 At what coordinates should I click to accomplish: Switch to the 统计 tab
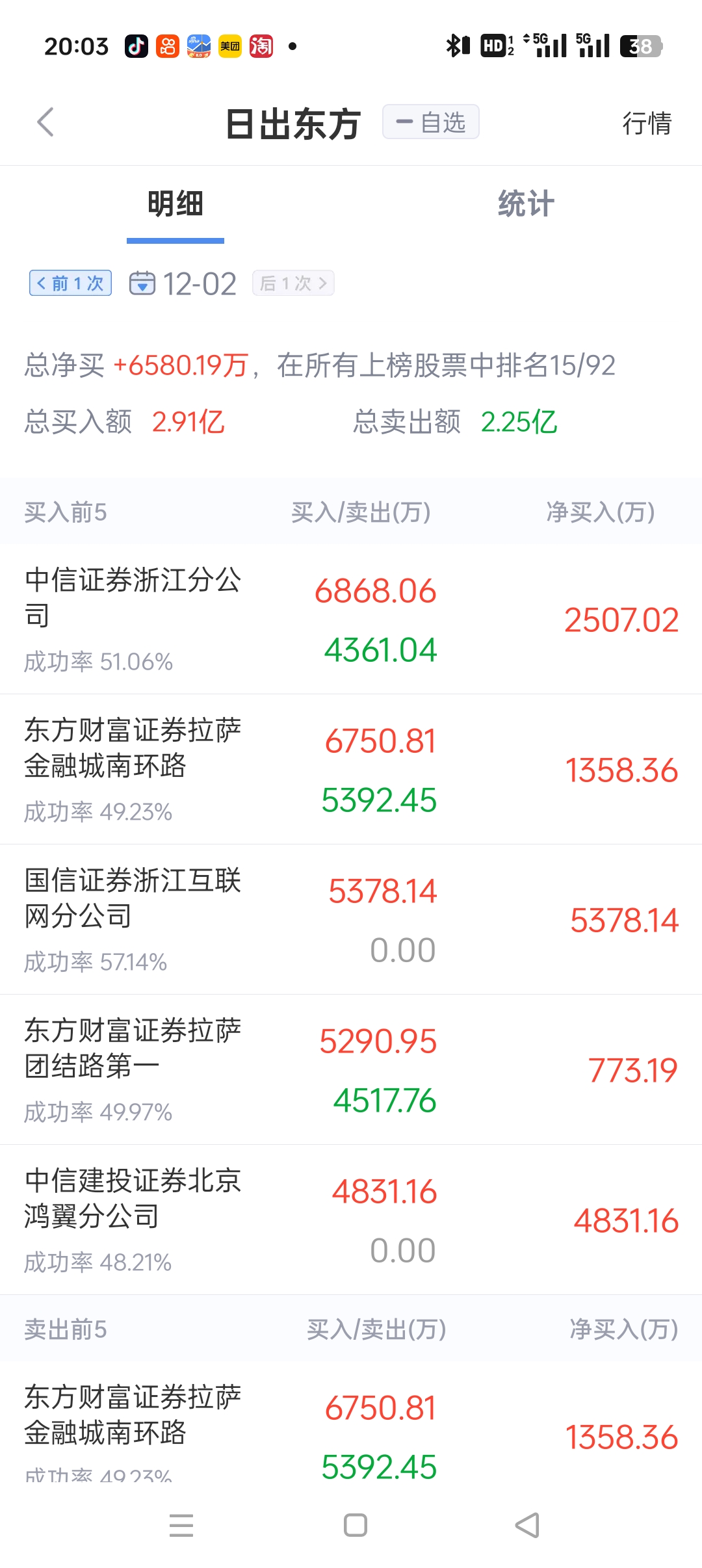[x=526, y=204]
